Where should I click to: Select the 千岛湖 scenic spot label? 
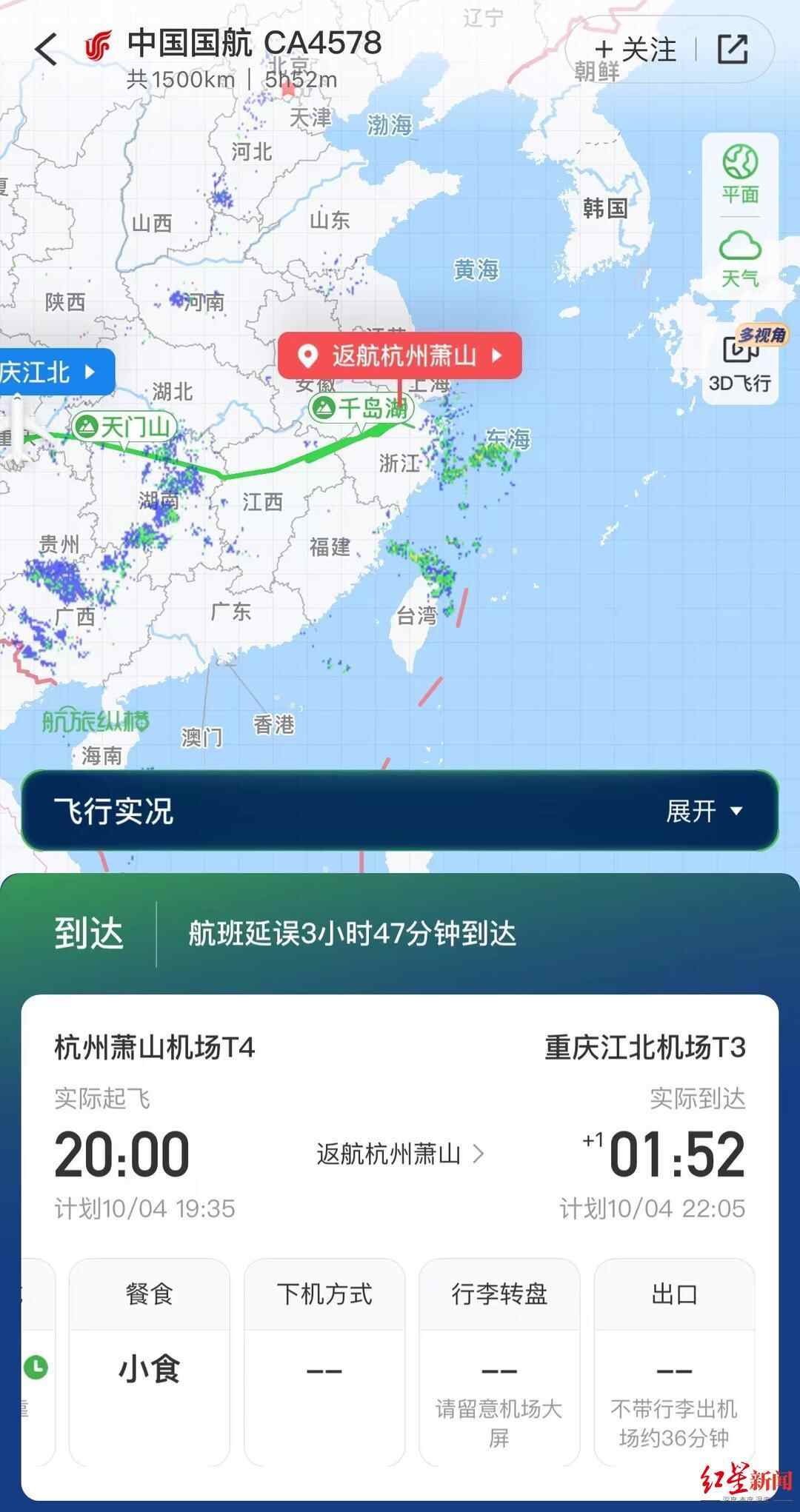click(362, 408)
